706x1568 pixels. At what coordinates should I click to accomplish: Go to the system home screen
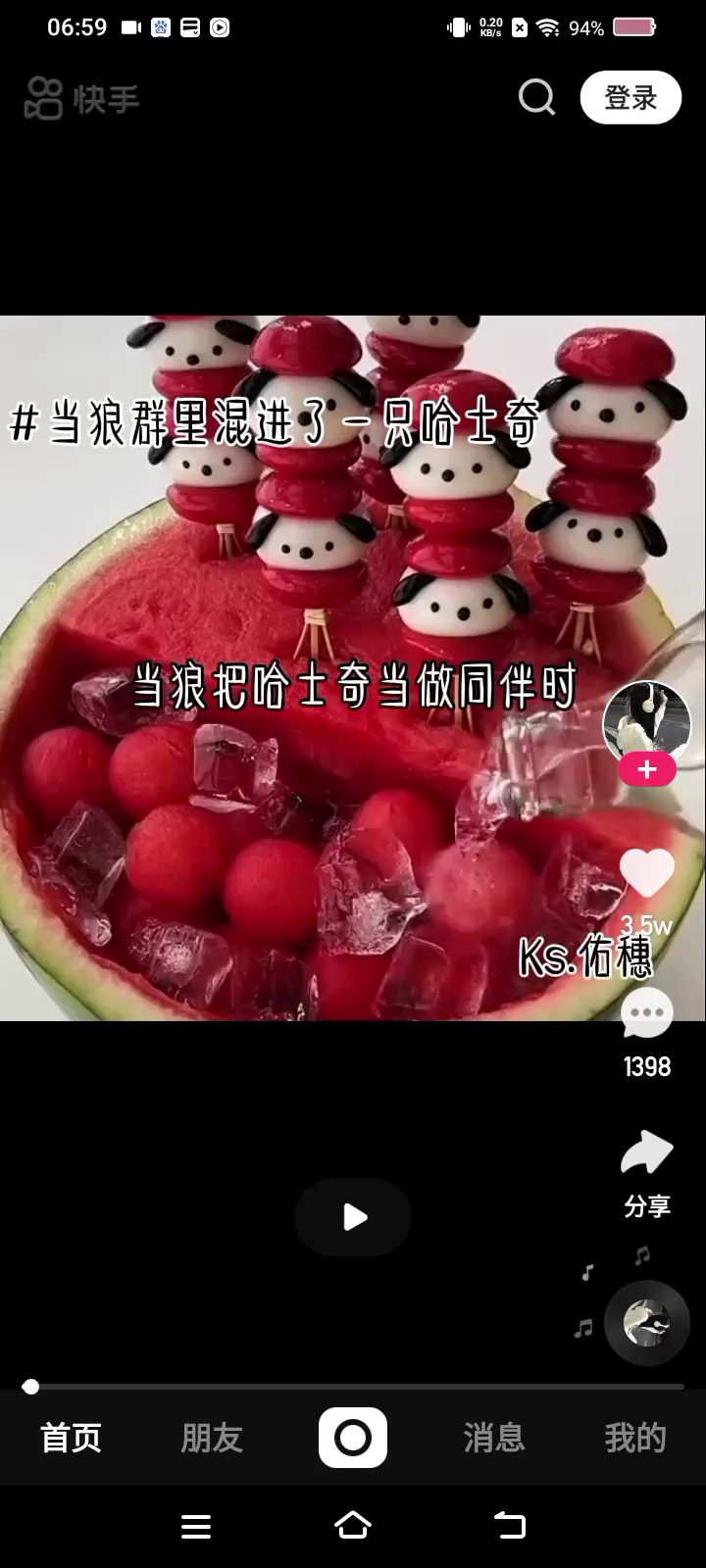point(353,1526)
